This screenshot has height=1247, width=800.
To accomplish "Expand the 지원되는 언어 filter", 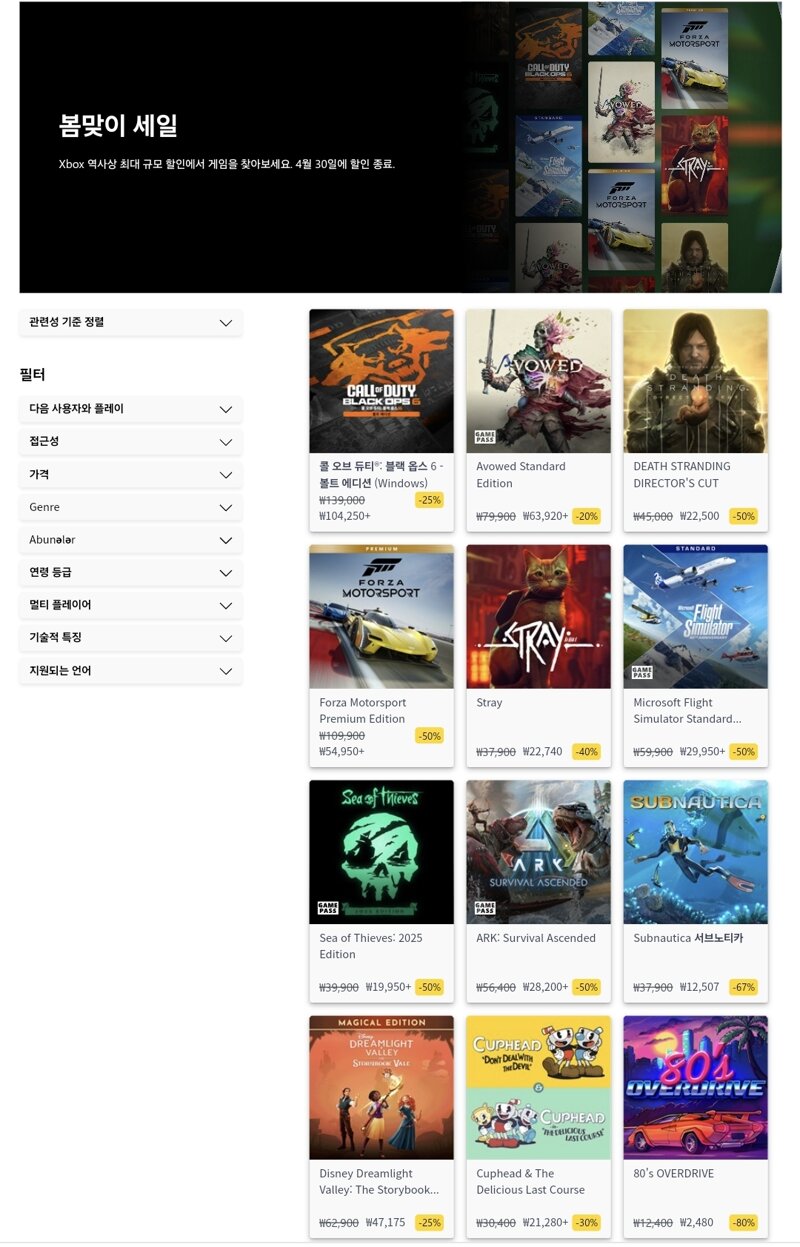I will click(x=130, y=670).
